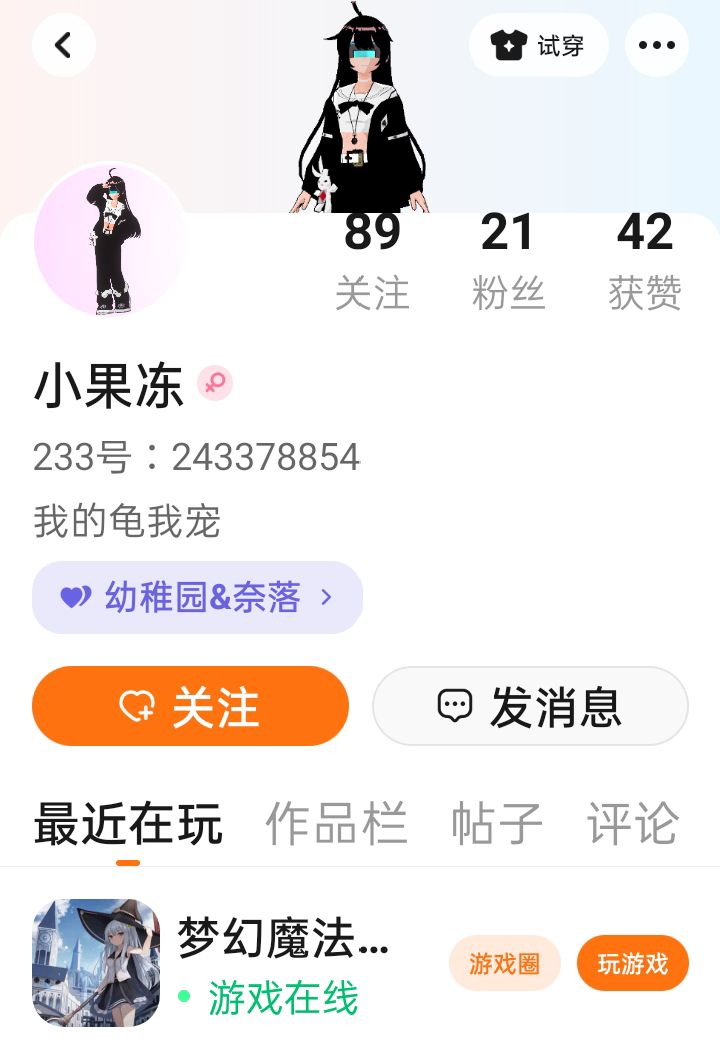View the 89 关注 following list

[x=372, y=260]
